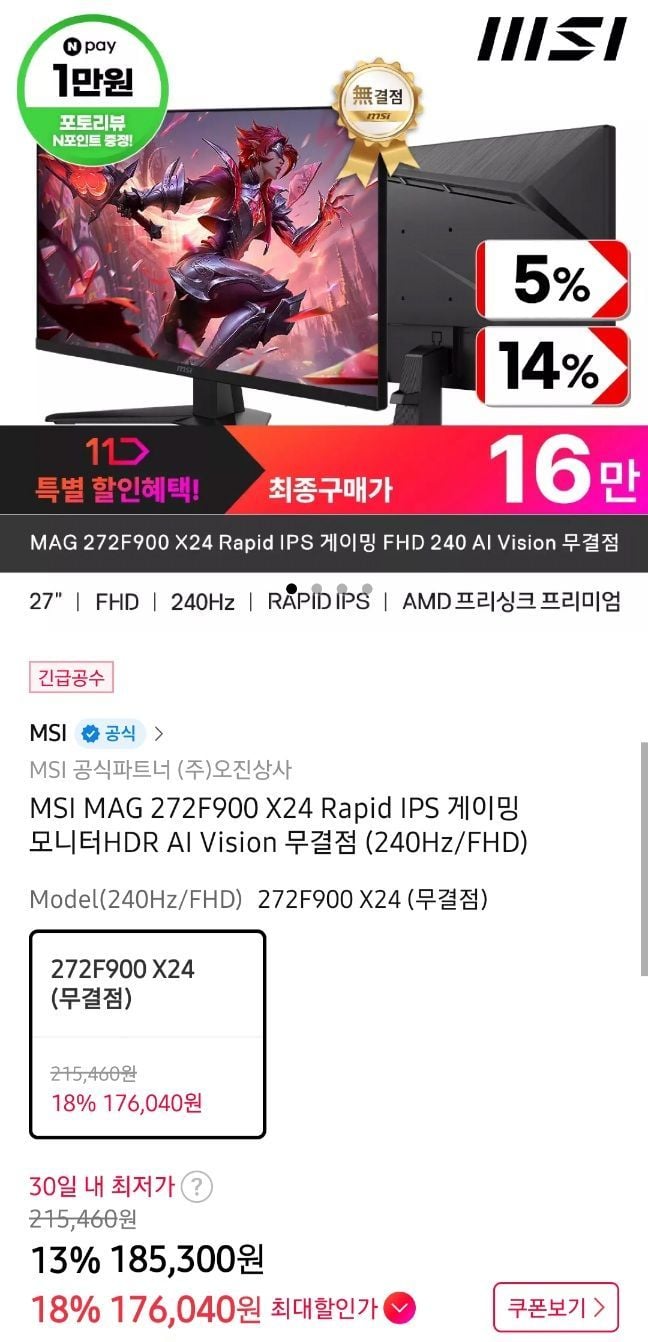Open the MSI monitor product image
648x1342 pixels.
click(x=324, y=250)
